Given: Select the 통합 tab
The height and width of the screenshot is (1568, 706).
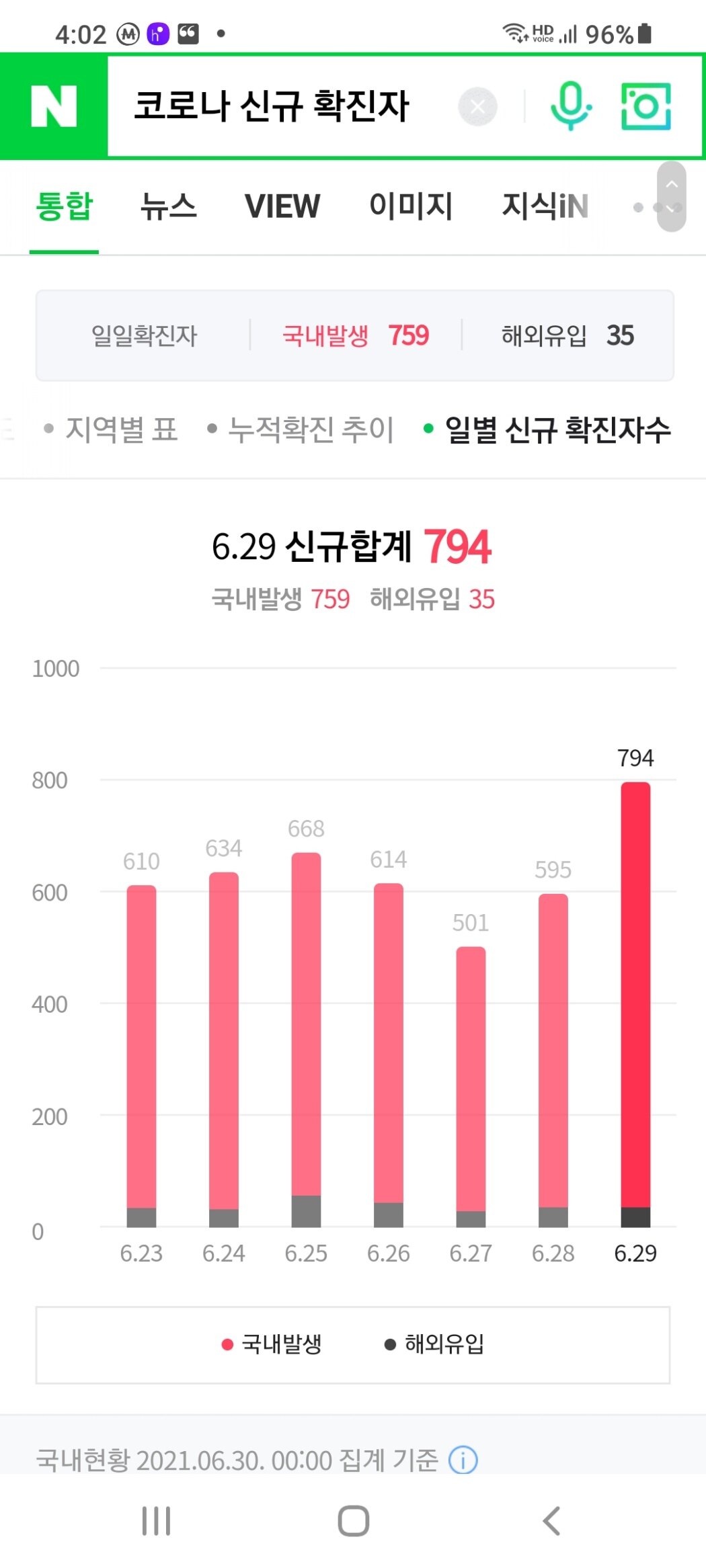Looking at the screenshot, I should click(65, 206).
